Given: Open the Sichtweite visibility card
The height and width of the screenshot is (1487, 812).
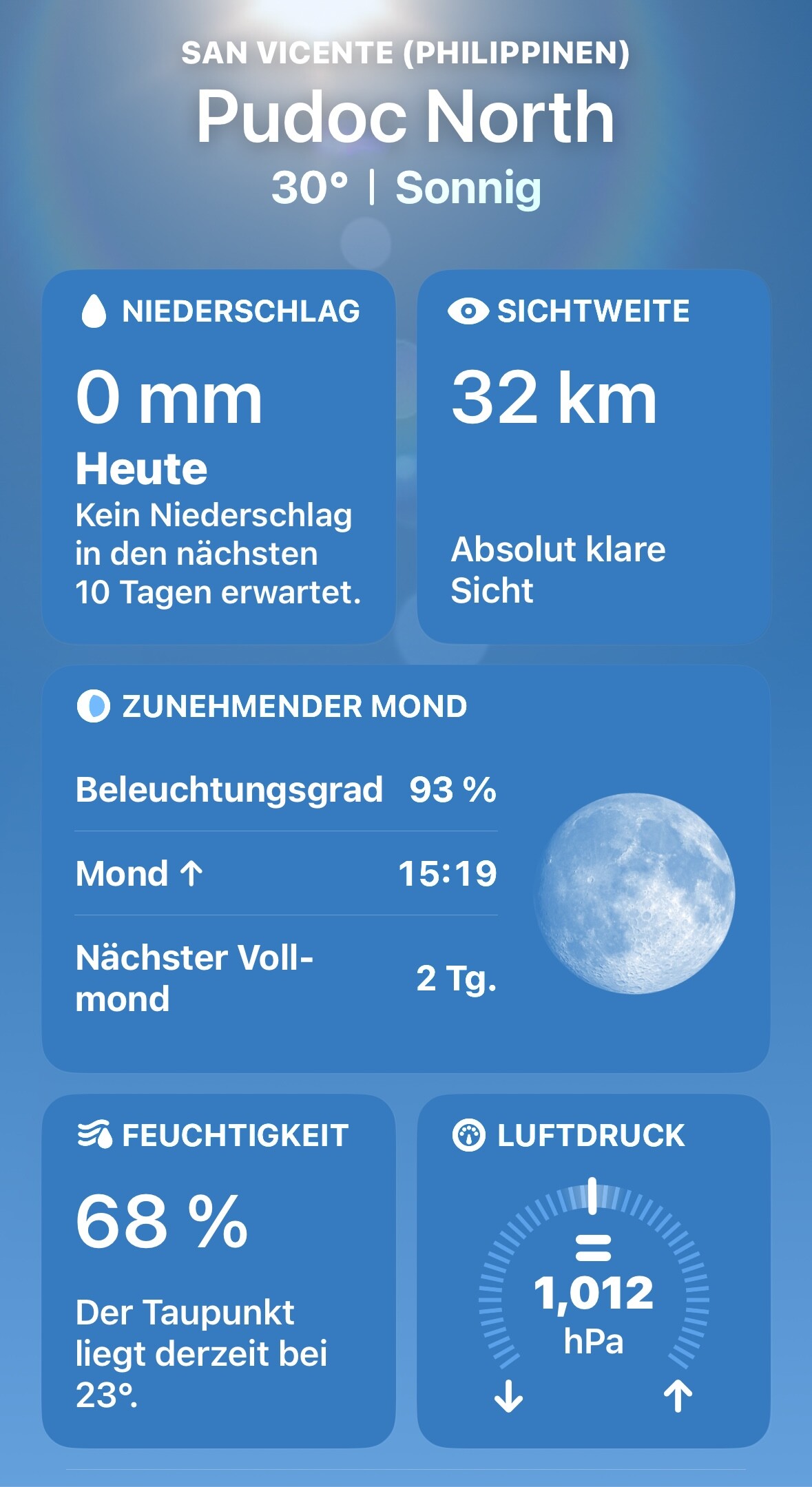Looking at the screenshot, I should point(594,457).
